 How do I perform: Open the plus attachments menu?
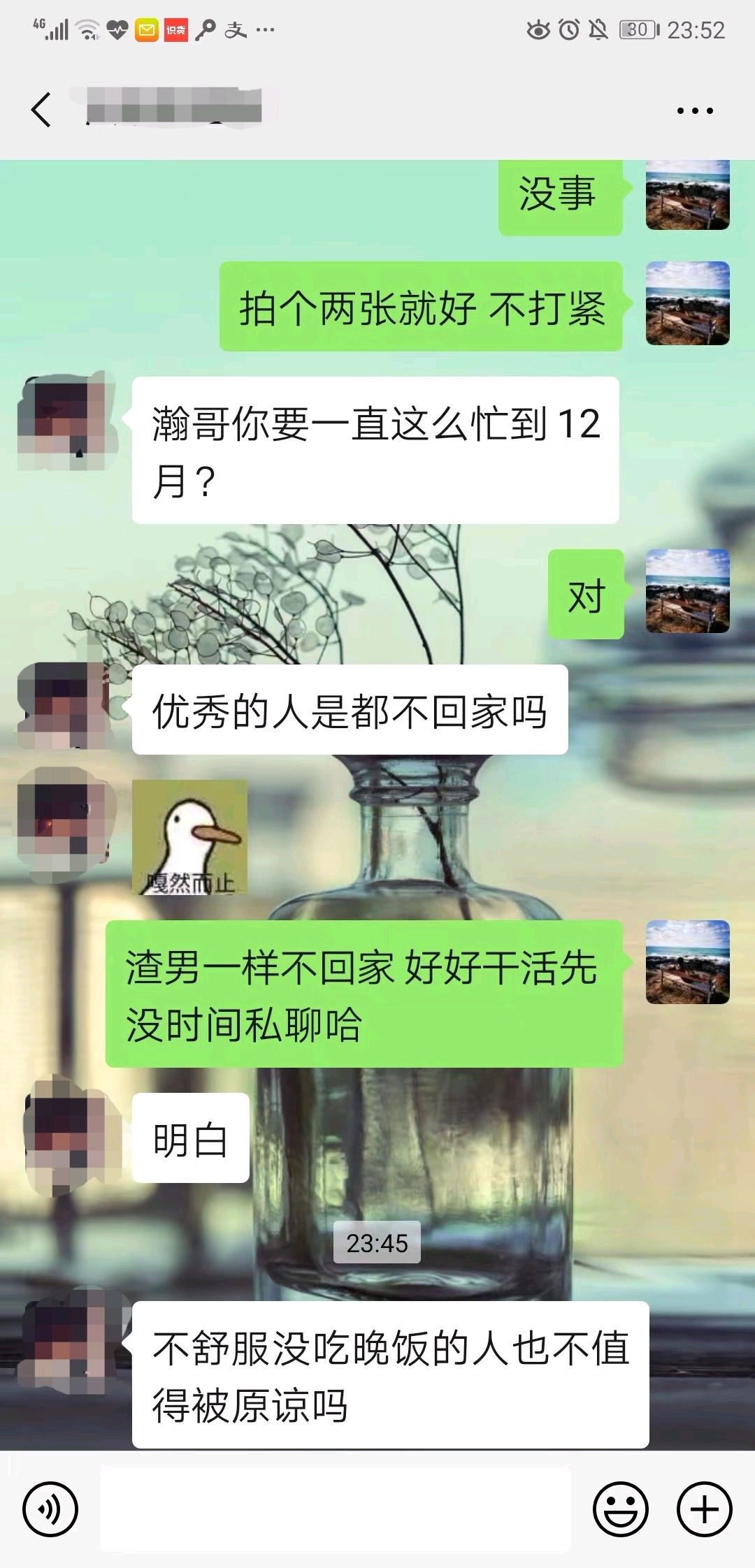[x=705, y=1509]
